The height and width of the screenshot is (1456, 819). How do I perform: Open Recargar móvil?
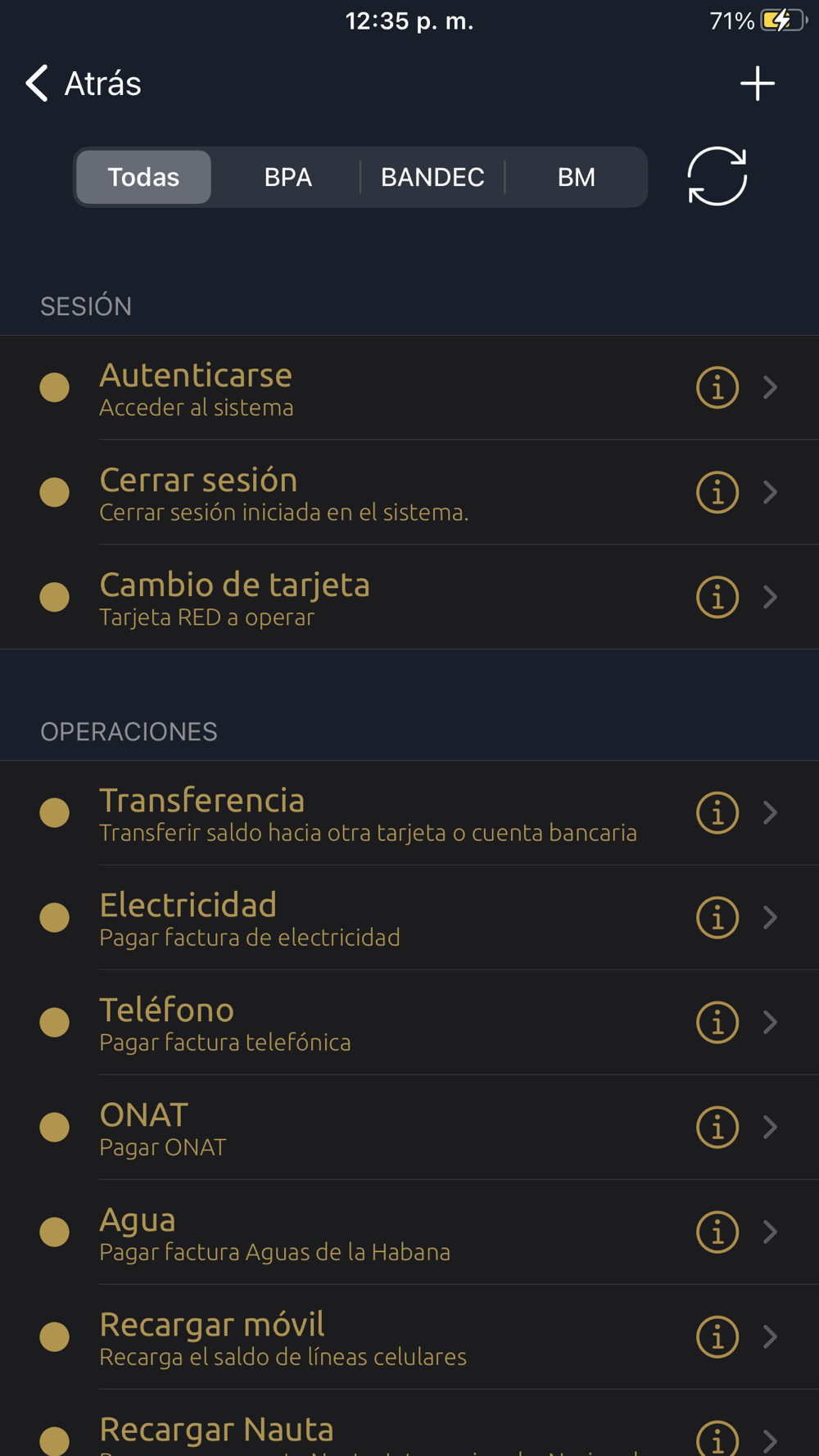[409, 1337]
